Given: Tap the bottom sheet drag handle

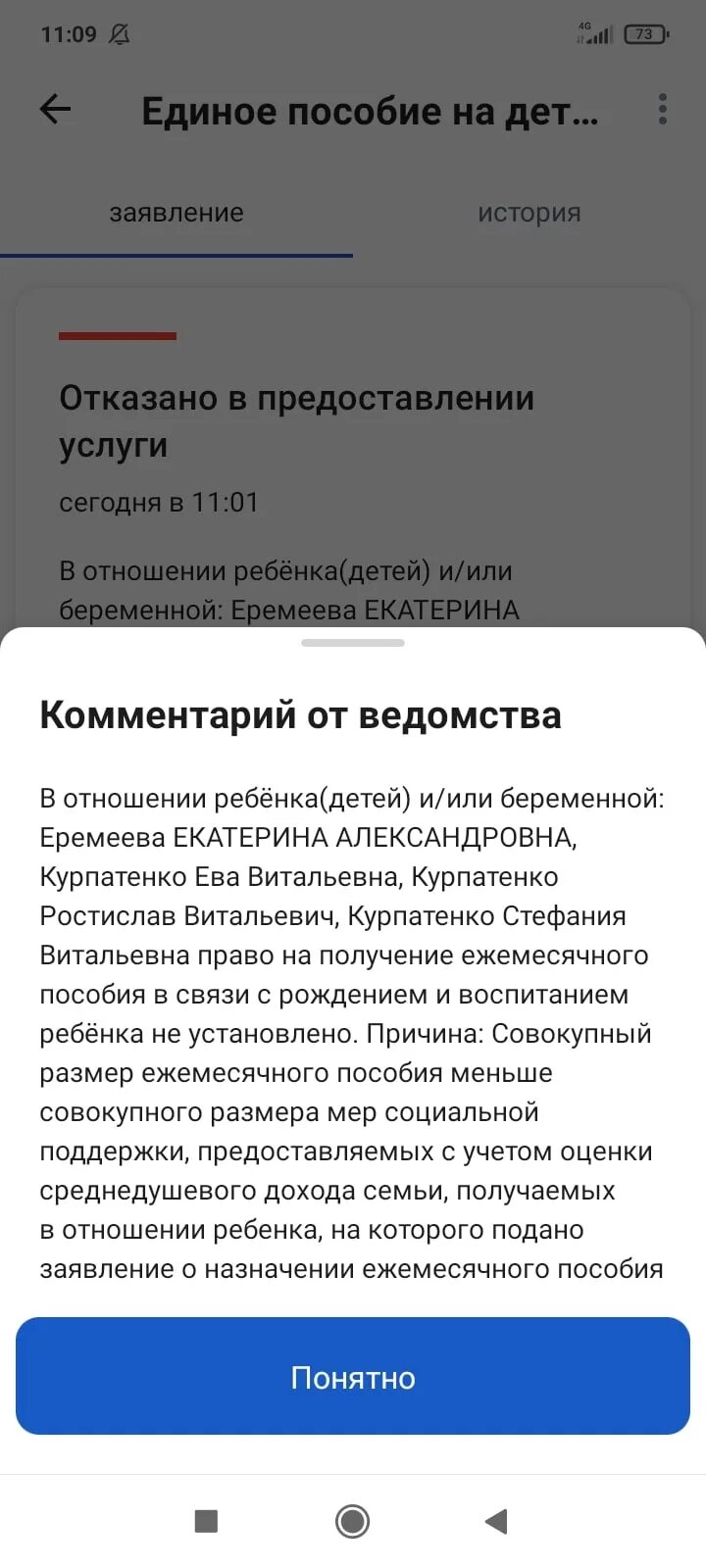Looking at the screenshot, I should tap(353, 643).
